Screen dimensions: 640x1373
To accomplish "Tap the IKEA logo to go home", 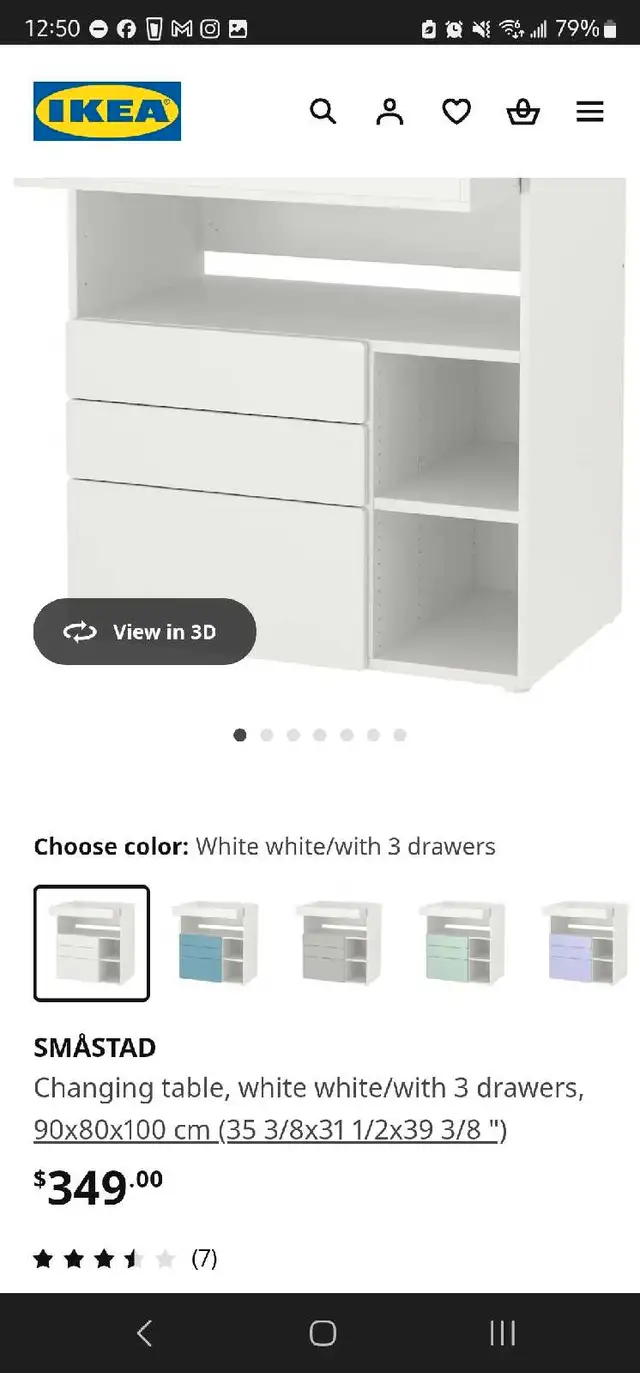I will point(107,111).
